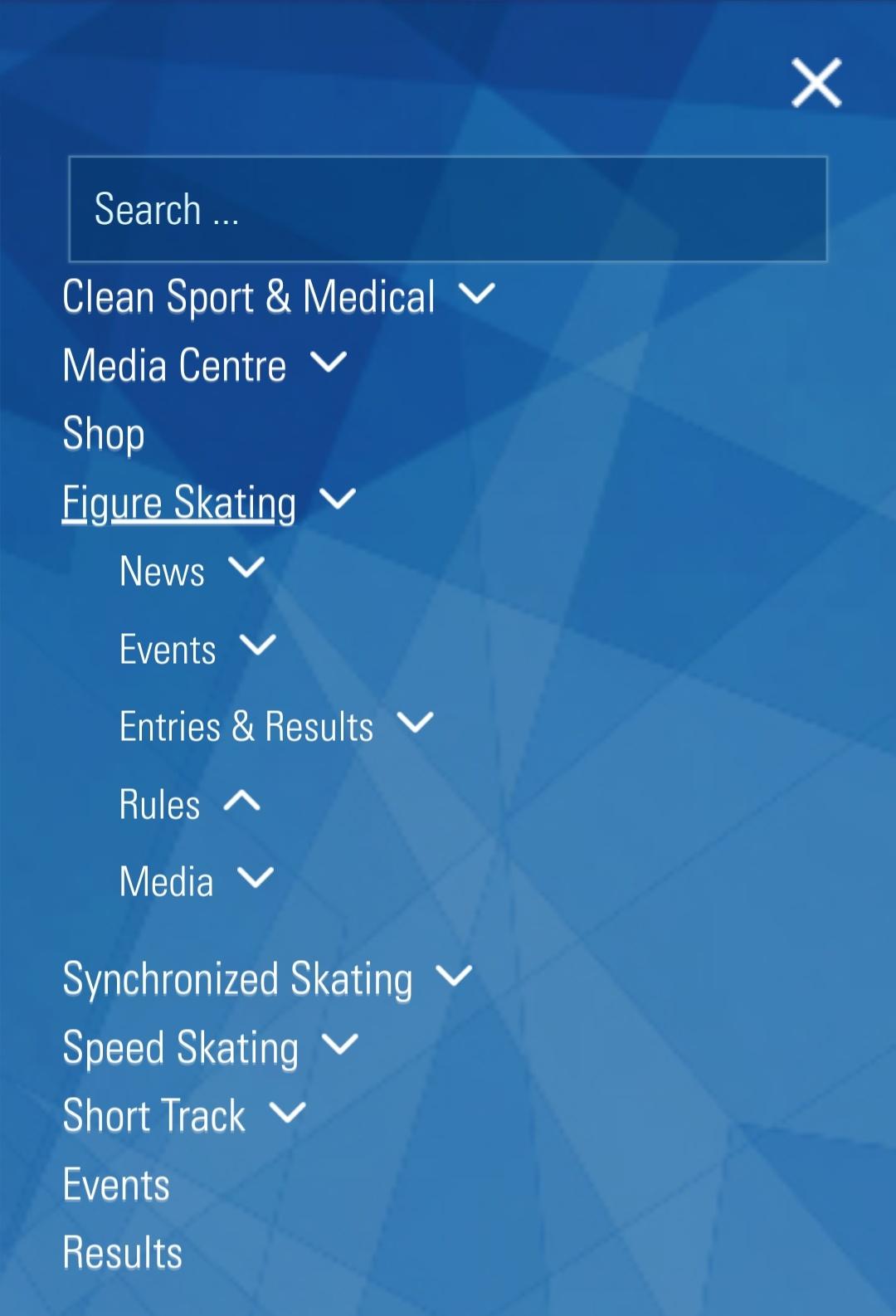Expand the Speed Skating section
Screen dimensions: 896x1316
pyautogui.click(x=340, y=1045)
